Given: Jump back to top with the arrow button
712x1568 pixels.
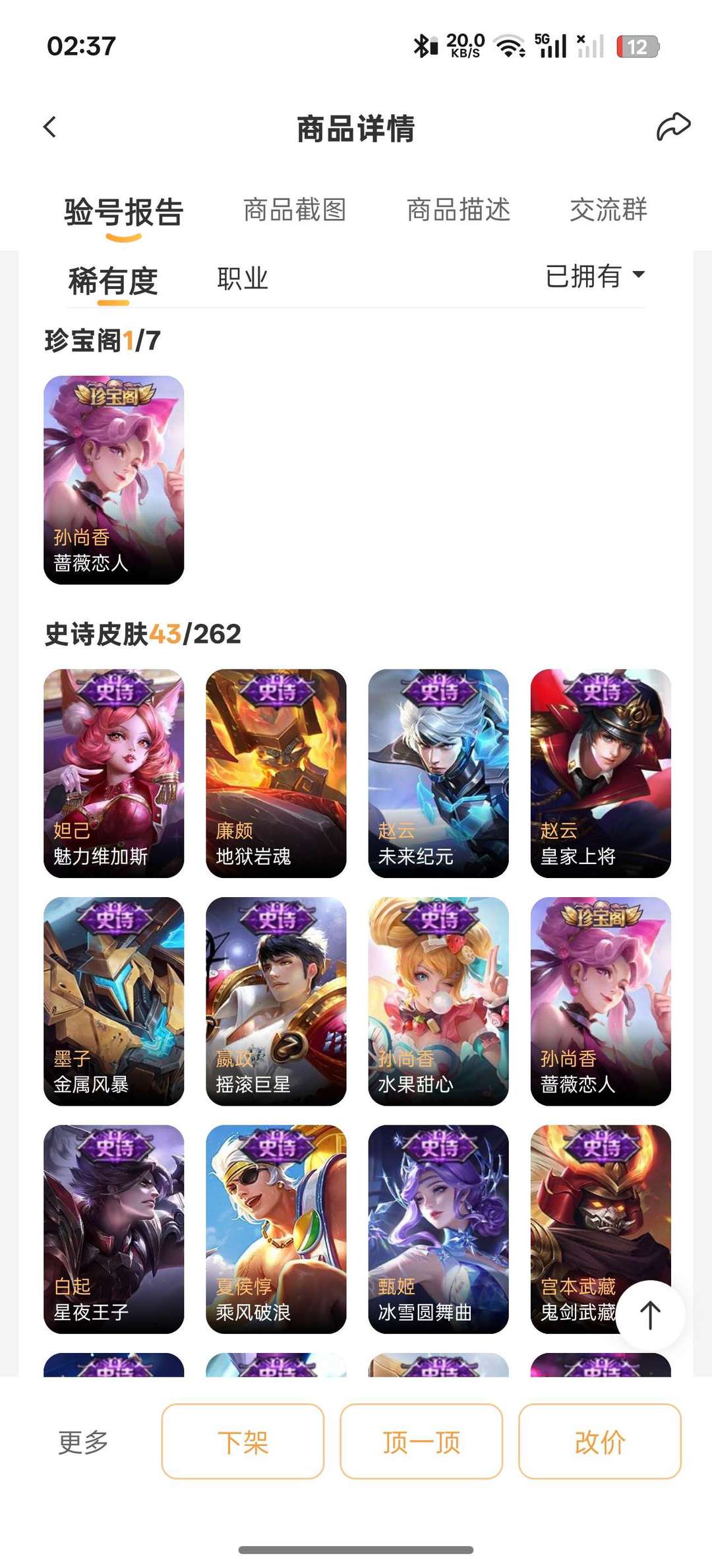Looking at the screenshot, I should [650, 1315].
